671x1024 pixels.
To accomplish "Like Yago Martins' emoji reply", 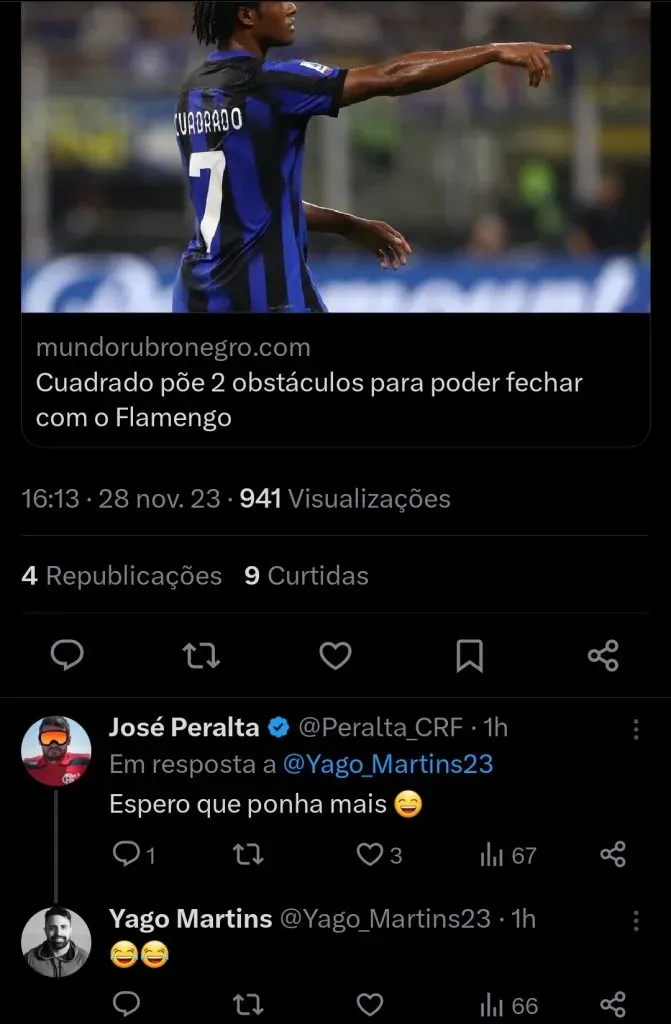I will [370, 1004].
